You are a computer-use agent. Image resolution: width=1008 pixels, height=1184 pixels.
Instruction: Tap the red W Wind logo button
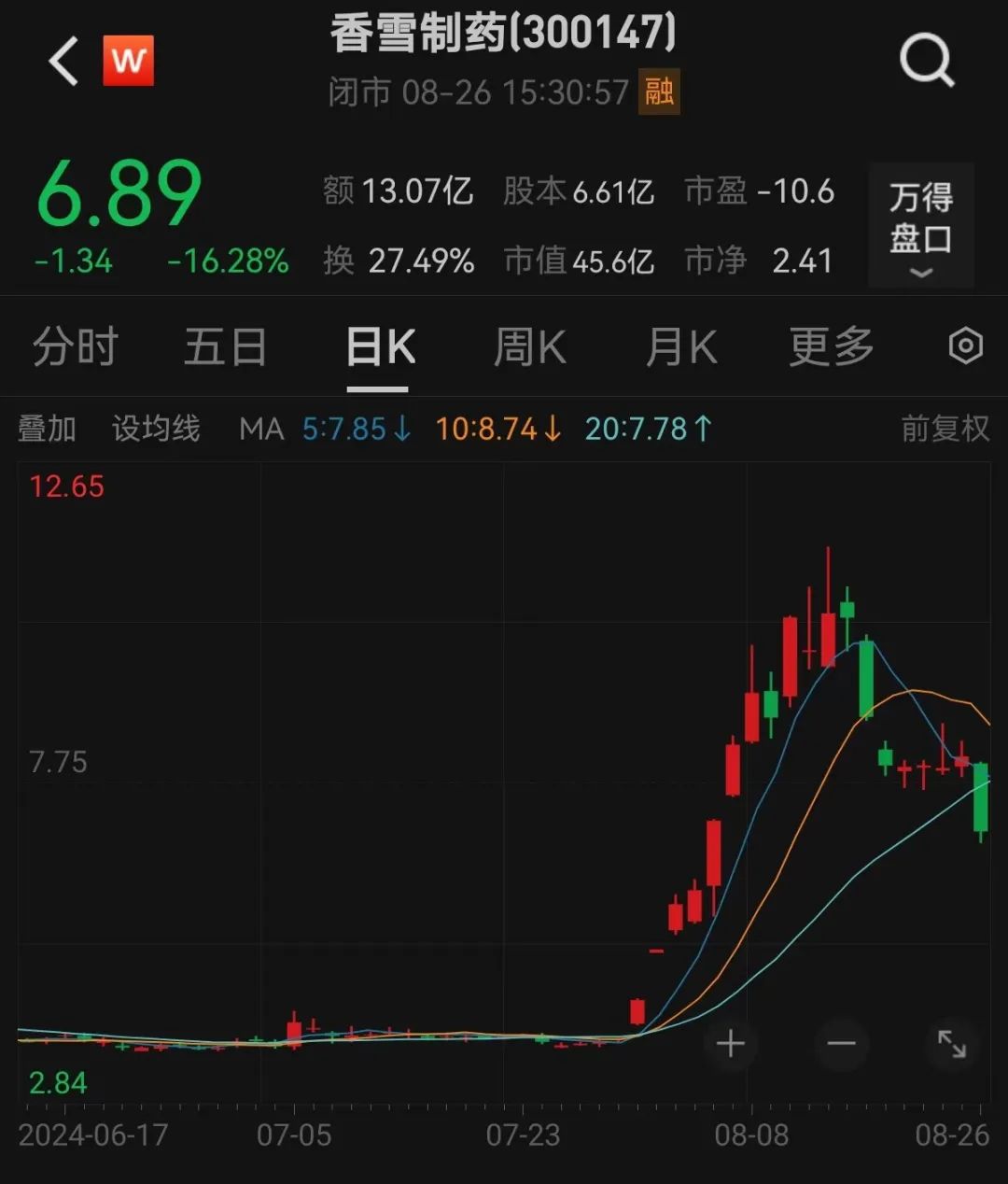(x=128, y=61)
